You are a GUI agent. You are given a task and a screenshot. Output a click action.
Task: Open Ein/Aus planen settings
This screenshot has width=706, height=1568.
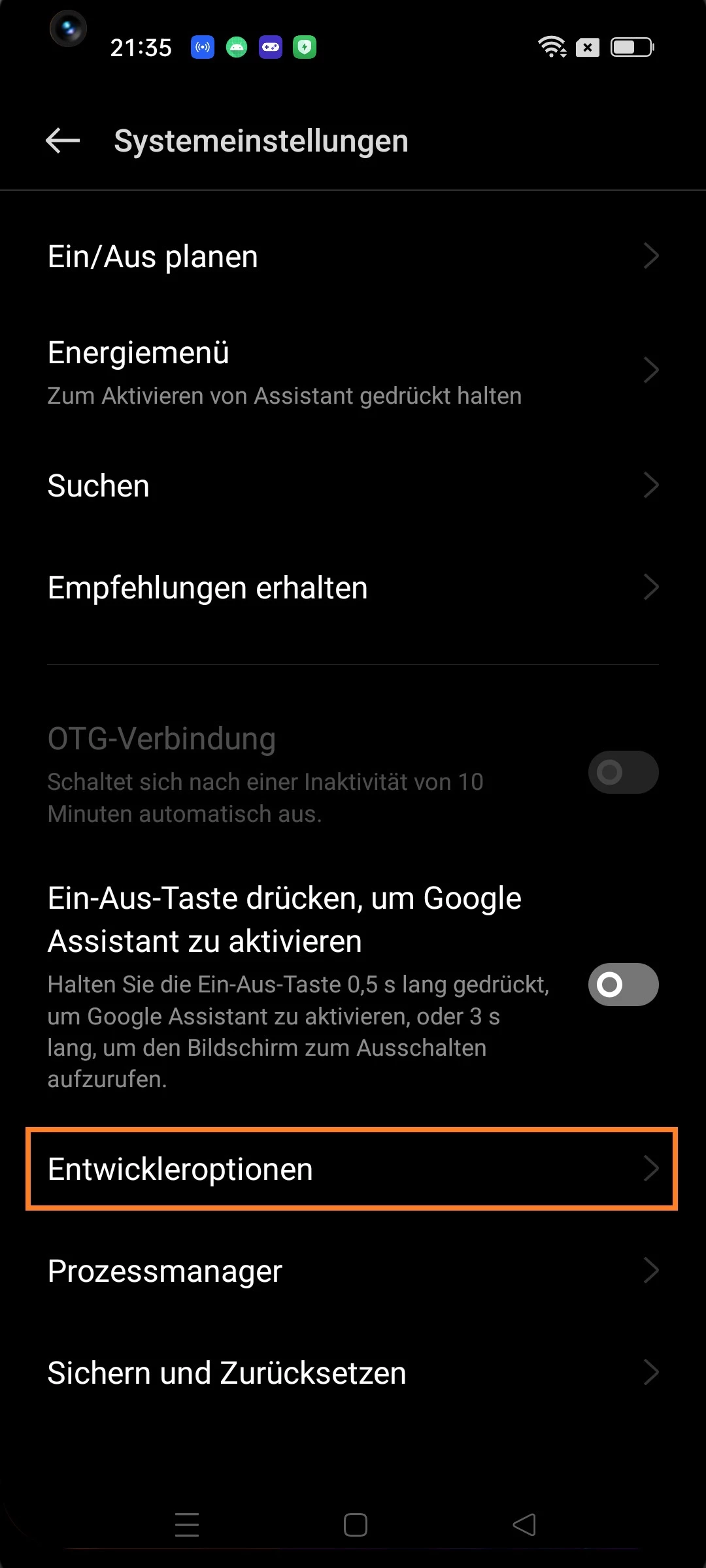click(353, 256)
